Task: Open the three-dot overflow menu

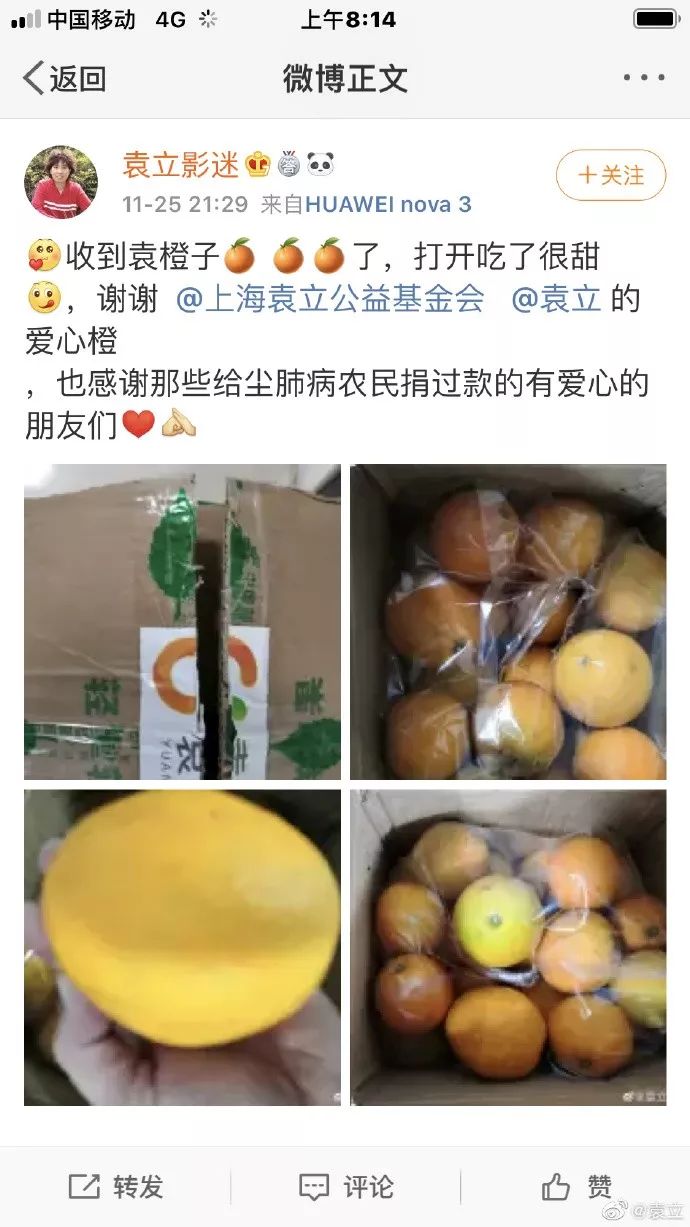Action: 643,78
